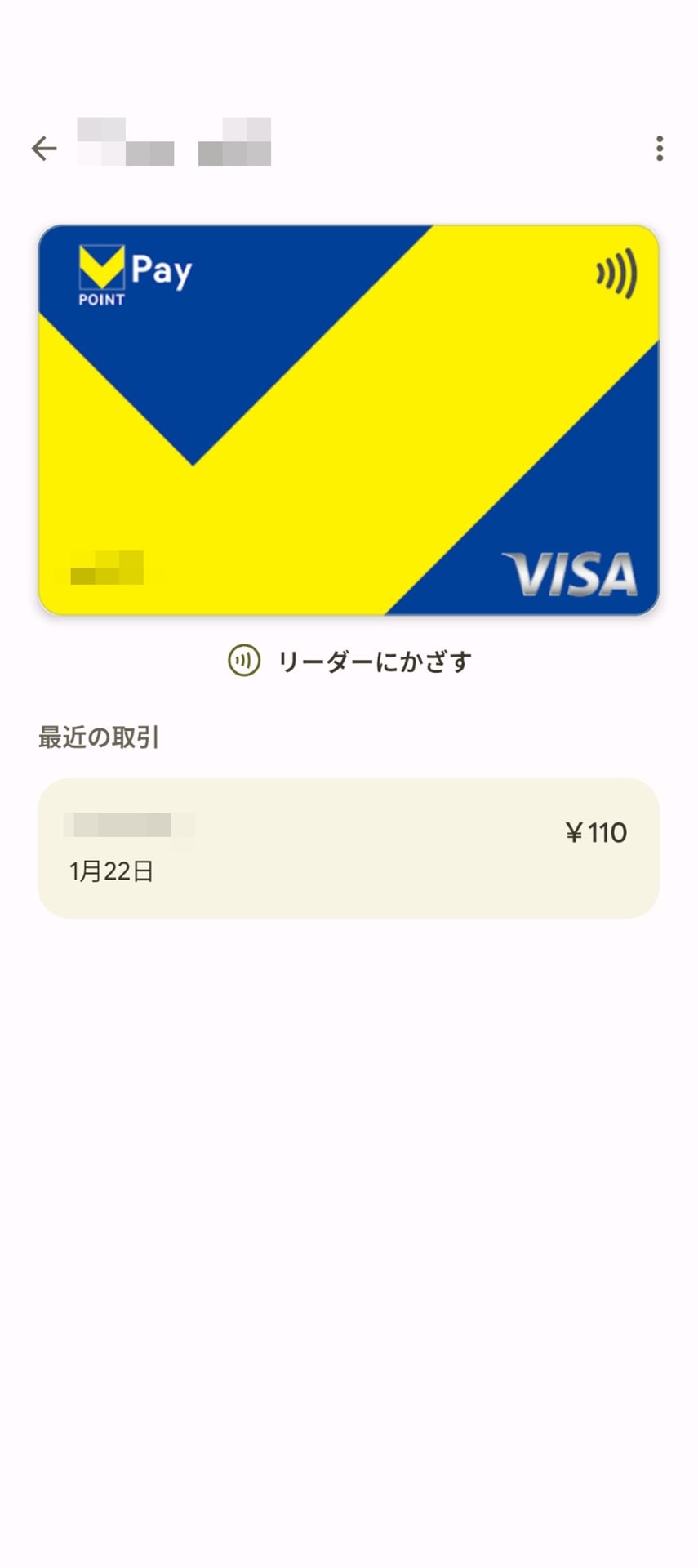Tap the V Point Pay Visa card
Screen dimensions: 698x1568
349,420
